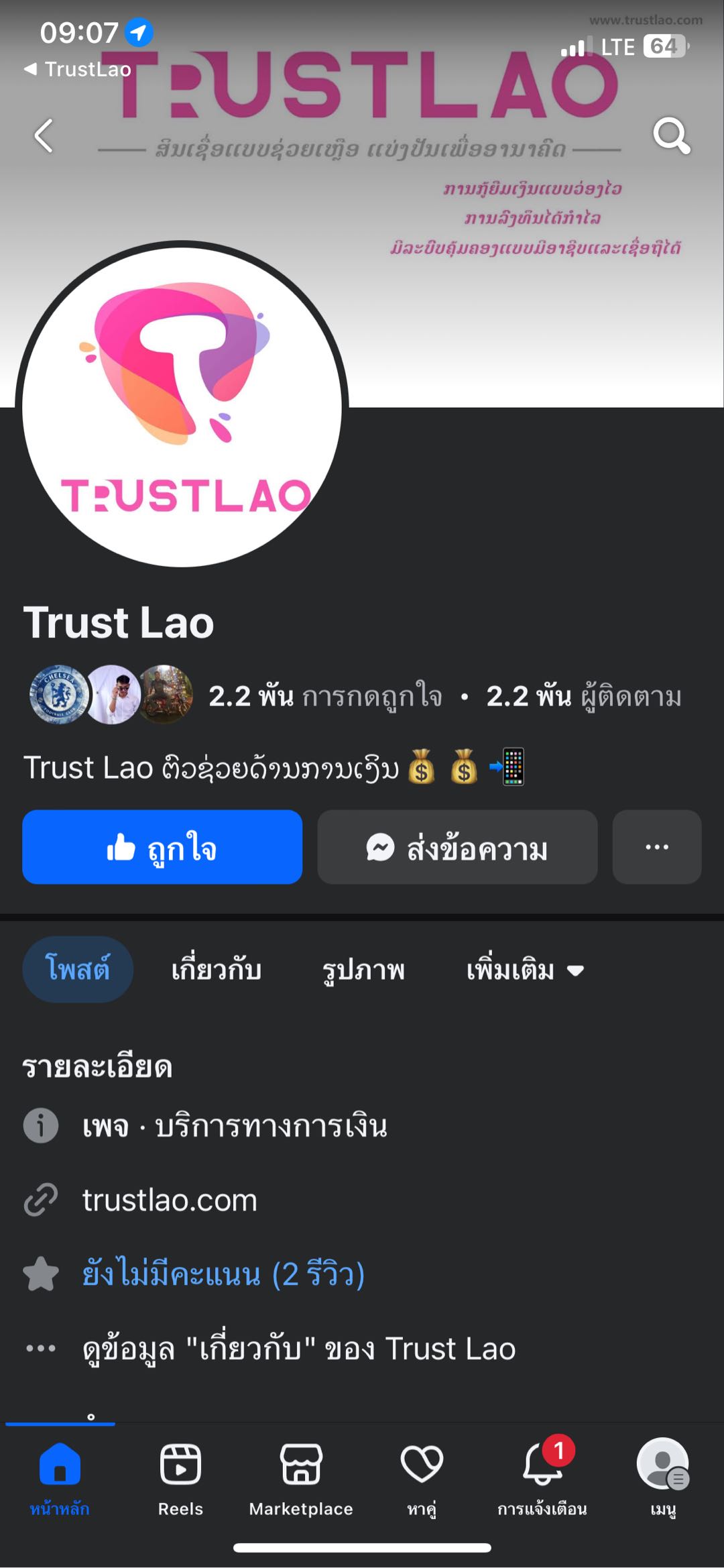Open the search magnifier icon
Viewport: 724px width, 1568px height.
coord(671,136)
